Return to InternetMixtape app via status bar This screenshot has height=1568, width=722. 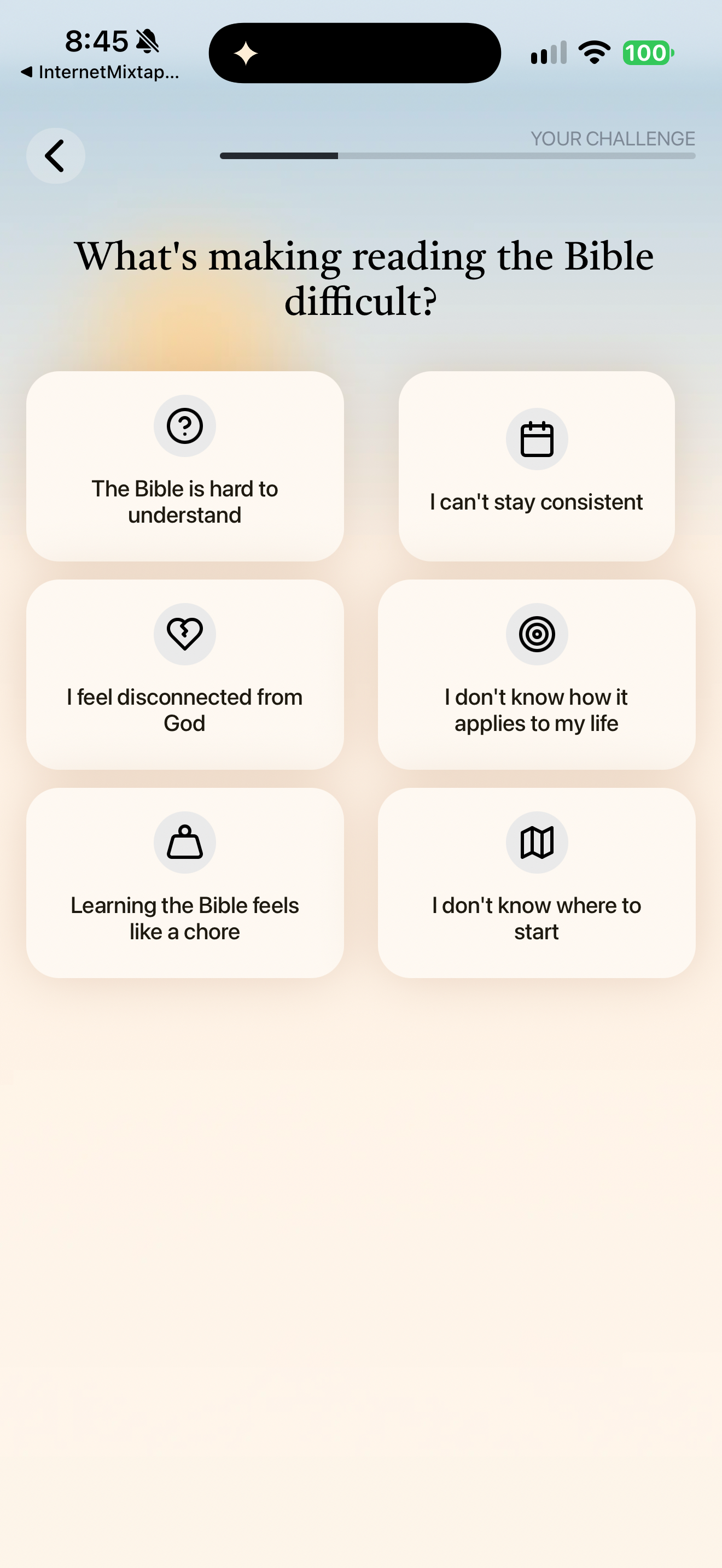tap(101, 72)
